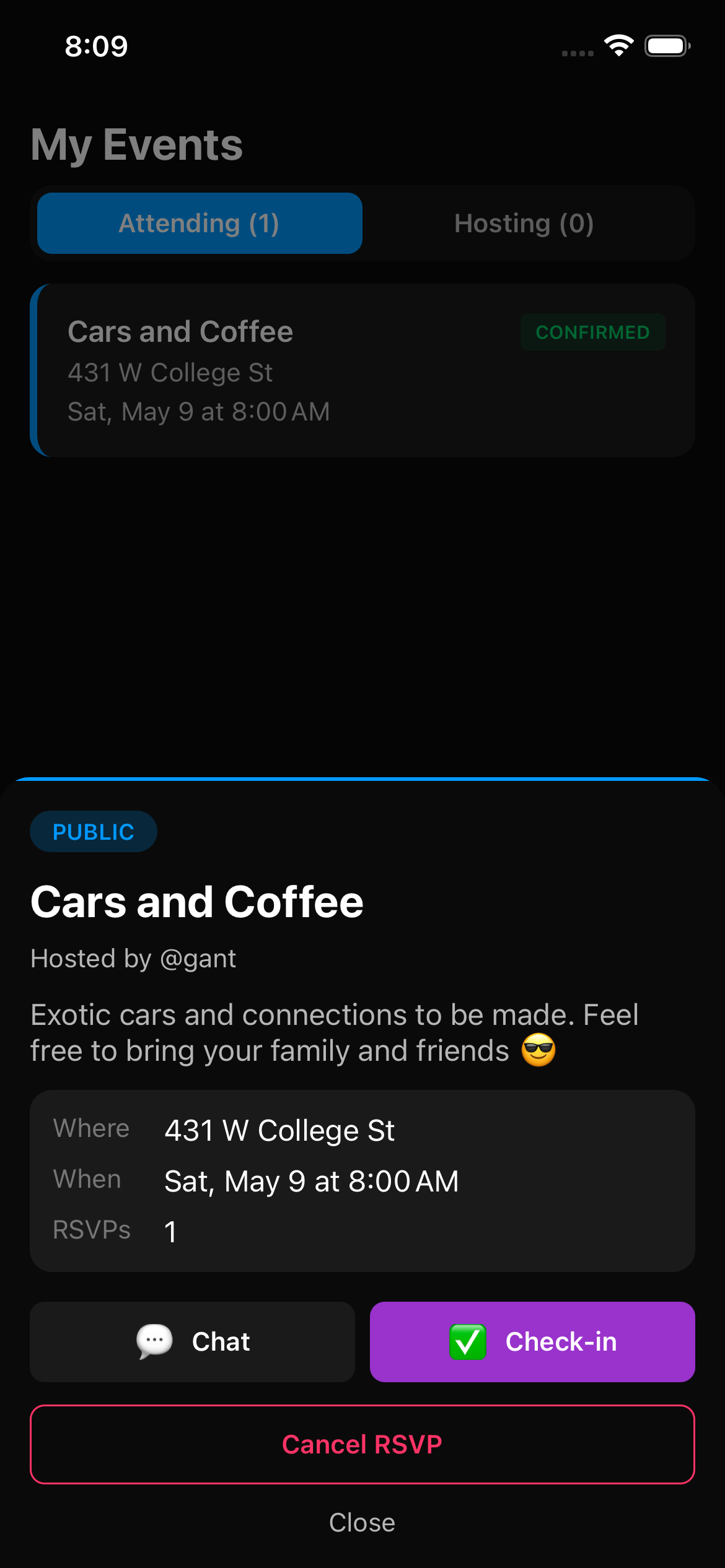
Task: Close the event details sheet
Action: pyautogui.click(x=362, y=1522)
